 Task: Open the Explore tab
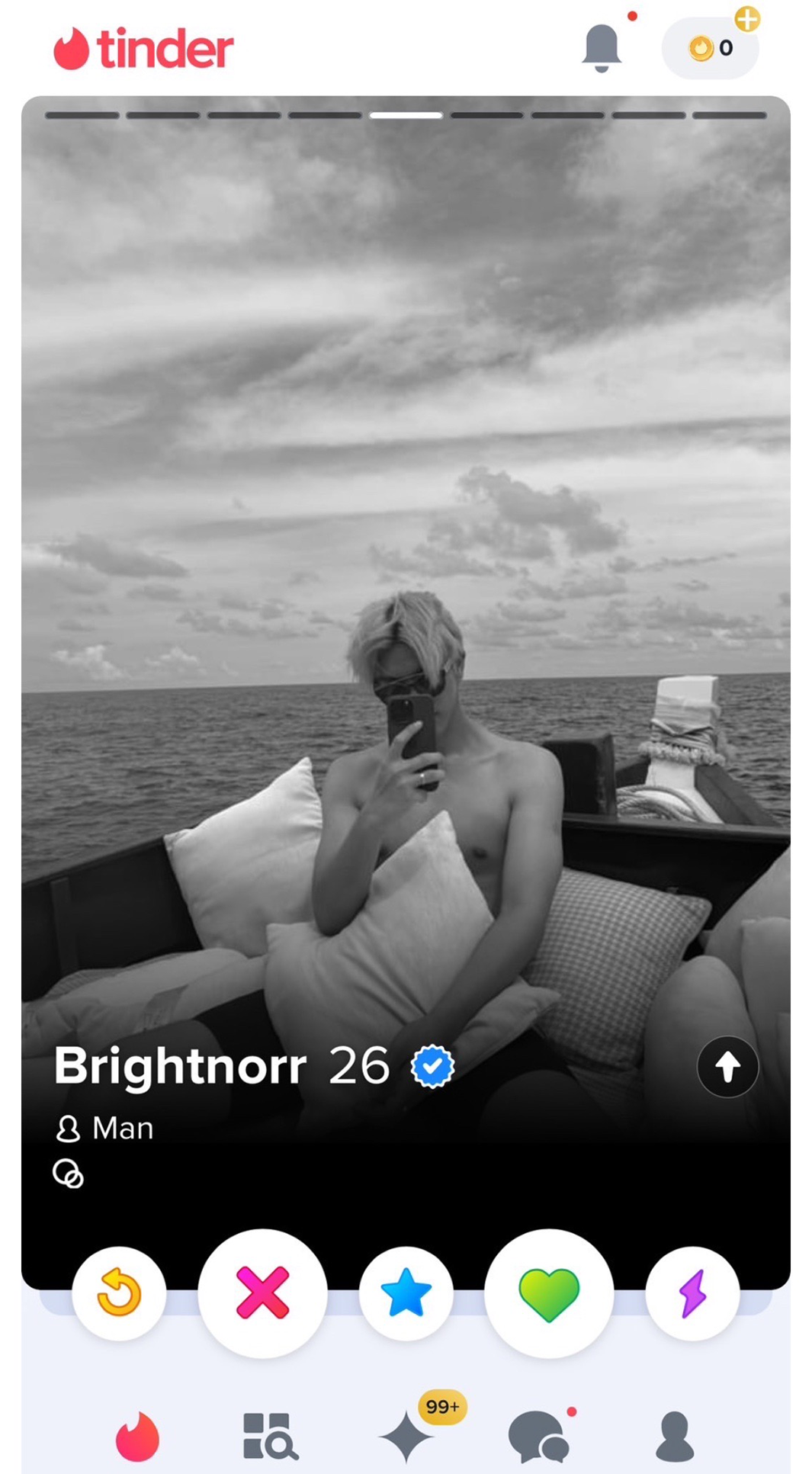269,1437
